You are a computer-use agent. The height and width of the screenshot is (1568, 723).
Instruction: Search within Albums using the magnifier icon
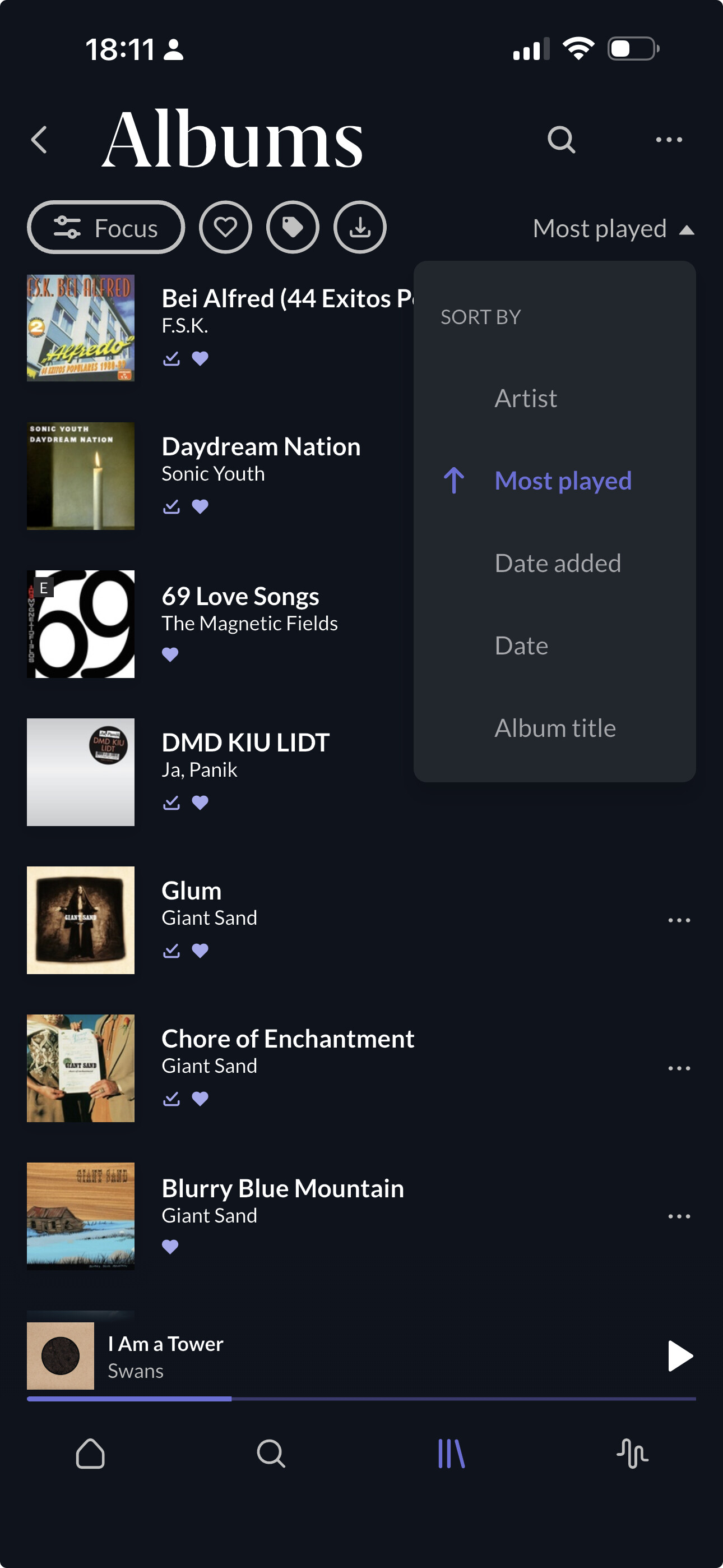tap(560, 140)
